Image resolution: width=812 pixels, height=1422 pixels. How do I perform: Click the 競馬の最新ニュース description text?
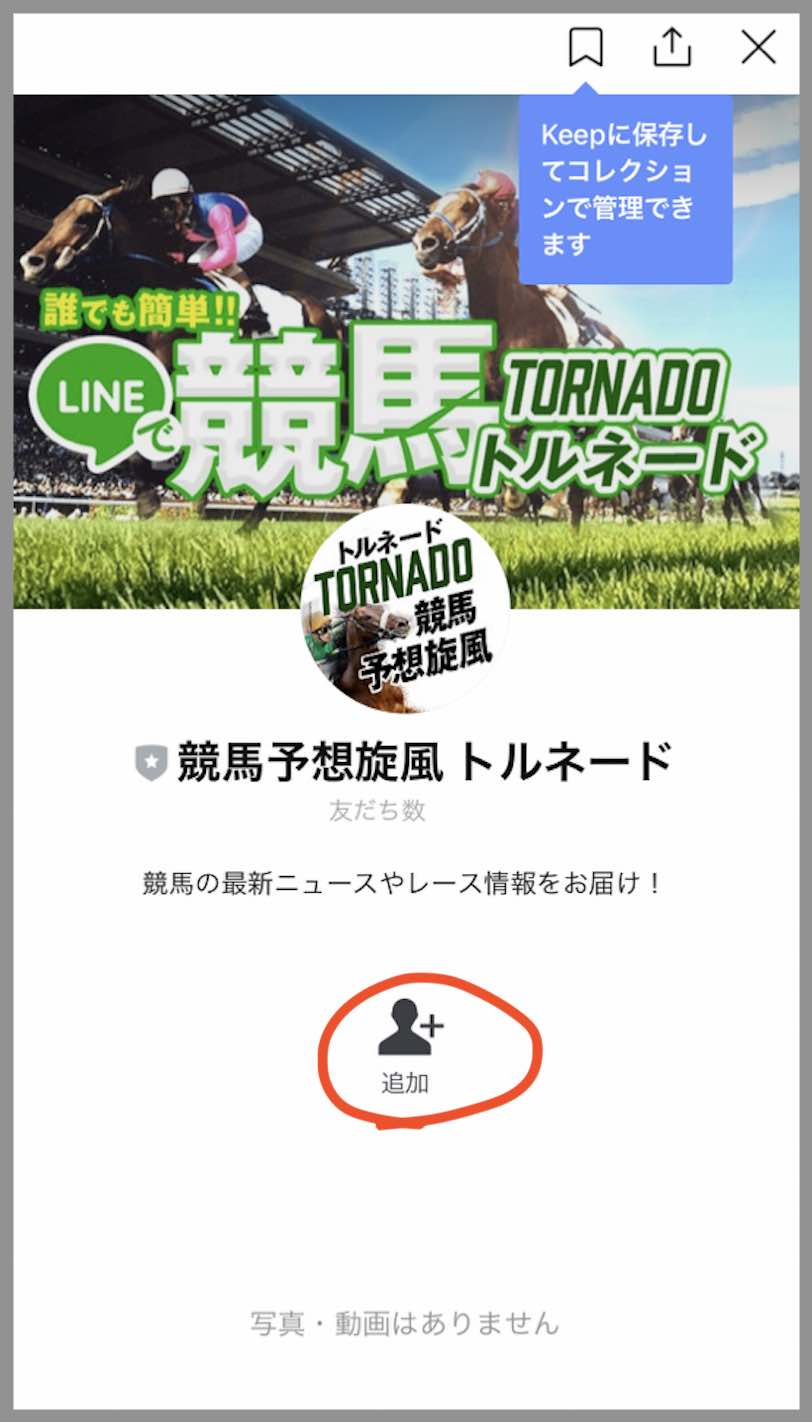click(x=406, y=884)
